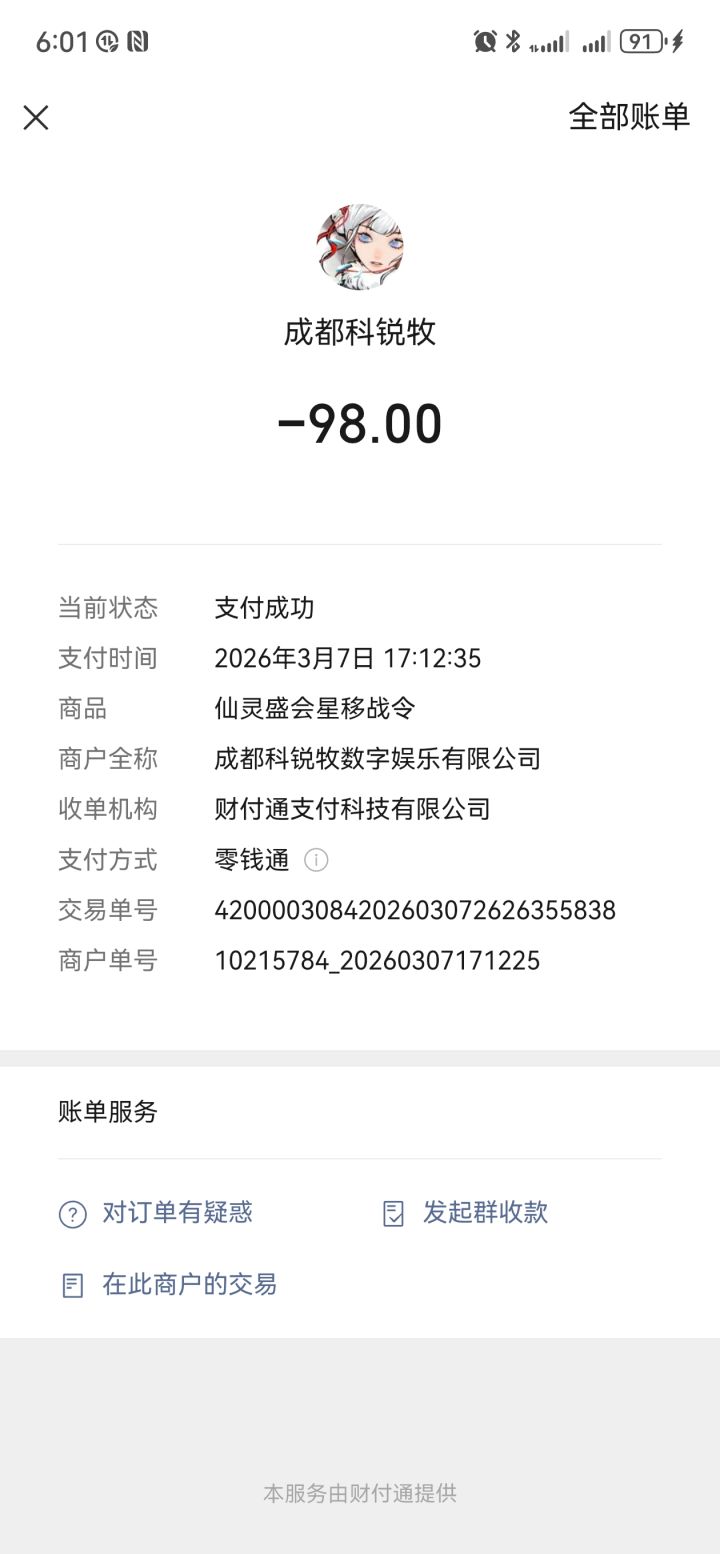720x1554 pixels.
Task: Tap the -98.00 payment amount
Action: point(360,423)
